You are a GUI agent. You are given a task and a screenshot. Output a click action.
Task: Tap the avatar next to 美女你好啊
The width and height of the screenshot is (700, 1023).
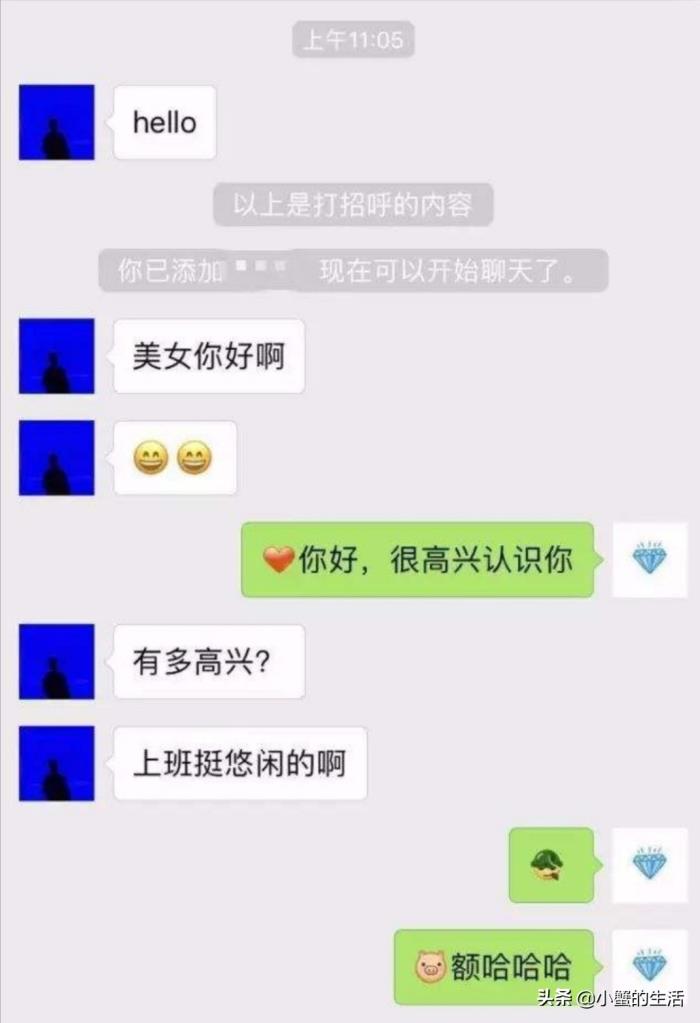57,356
